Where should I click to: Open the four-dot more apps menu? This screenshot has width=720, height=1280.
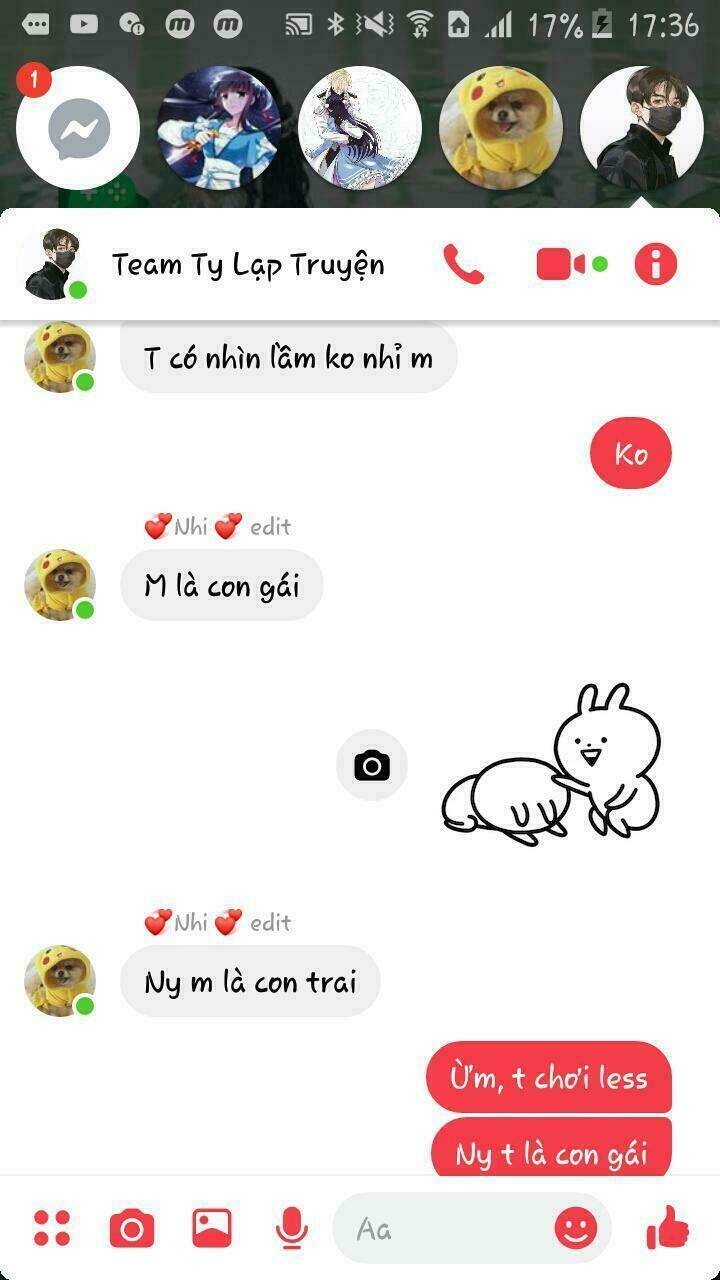coord(52,1228)
